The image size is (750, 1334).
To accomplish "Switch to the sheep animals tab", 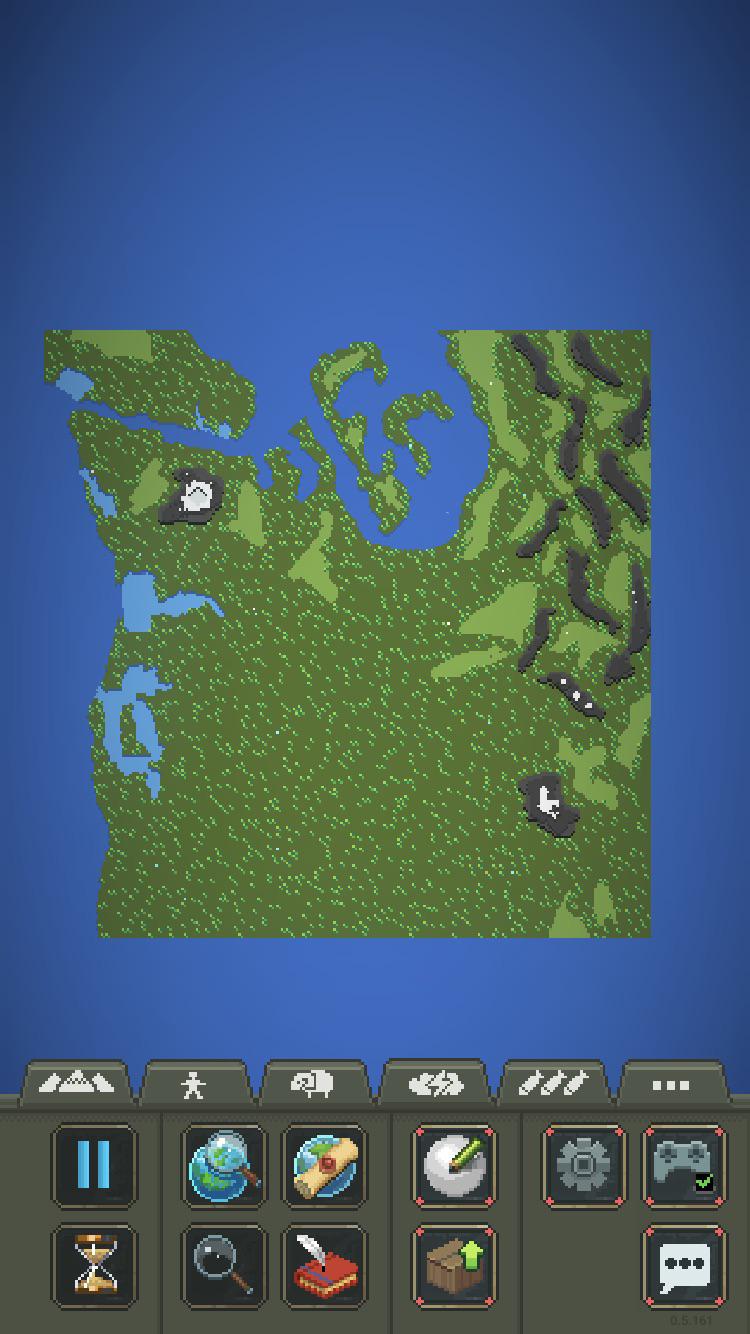I will point(312,1084).
